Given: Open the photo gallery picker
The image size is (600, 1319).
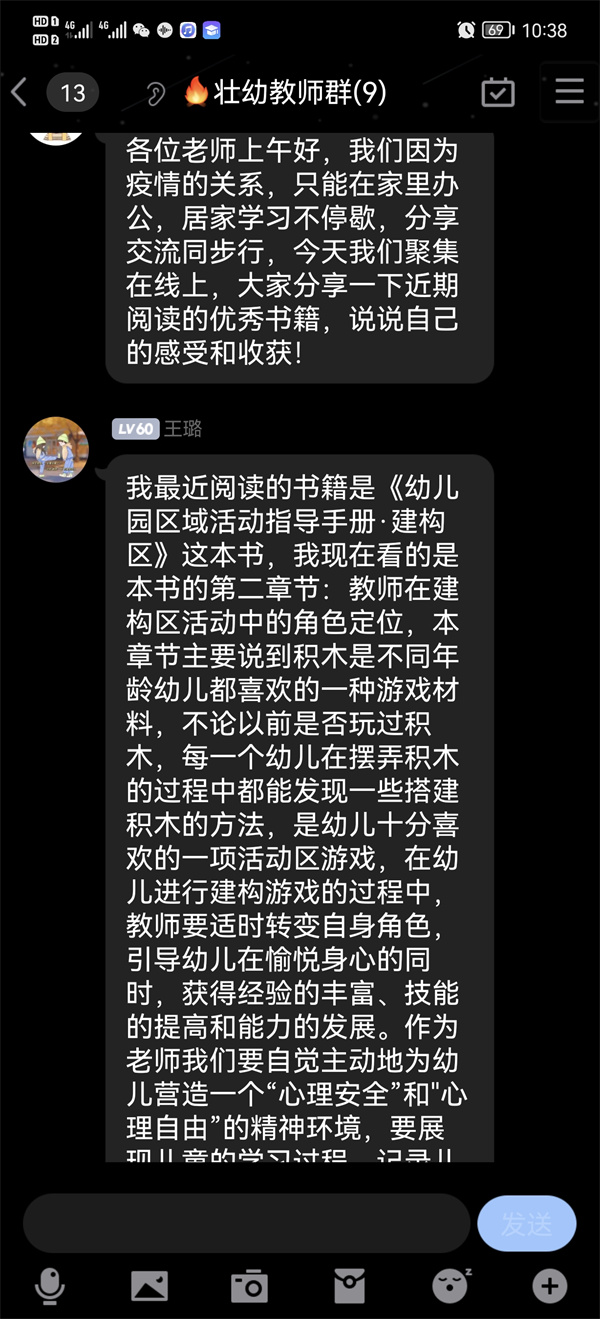Looking at the screenshot, I should (149, 1285).
